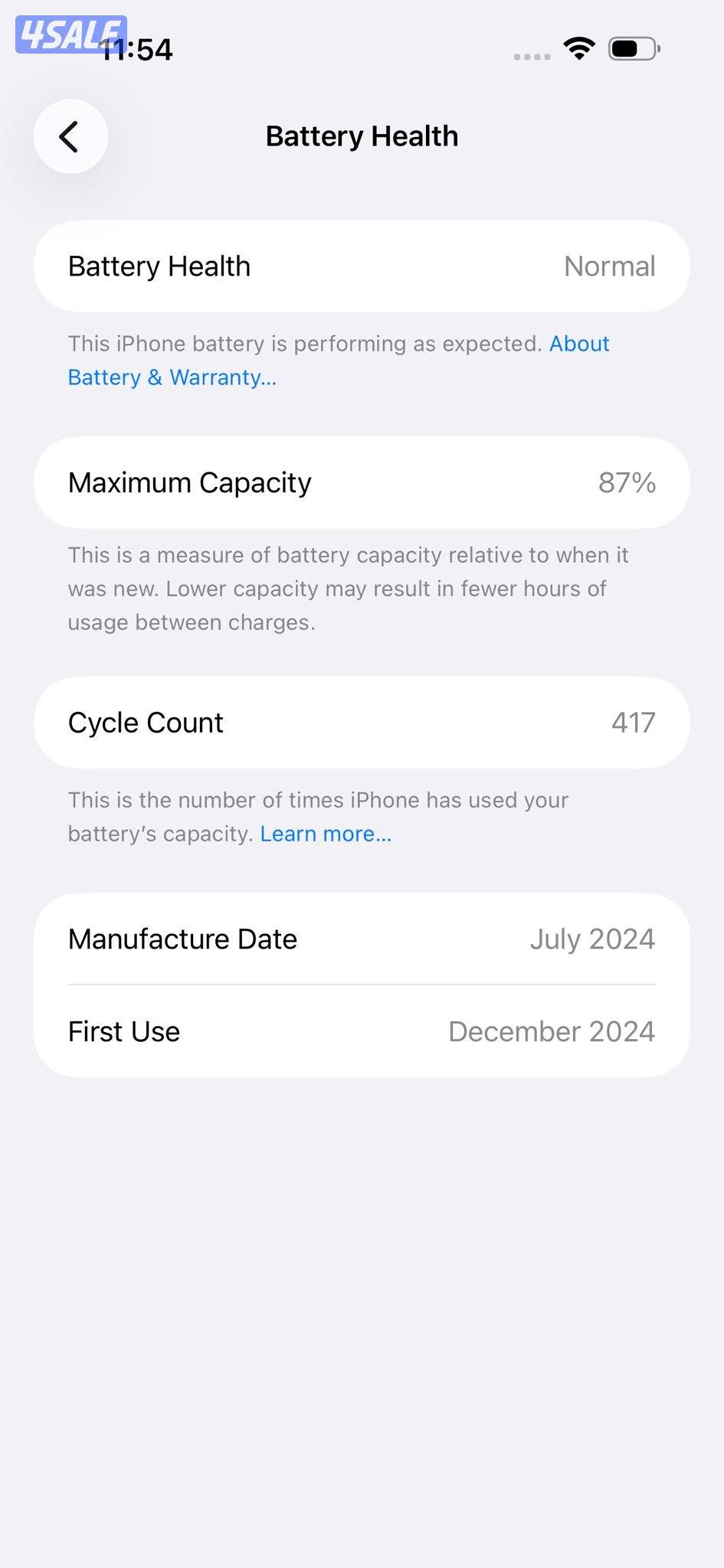Select the 87% capacity value

pyautogui.click(x=627, y=482)
